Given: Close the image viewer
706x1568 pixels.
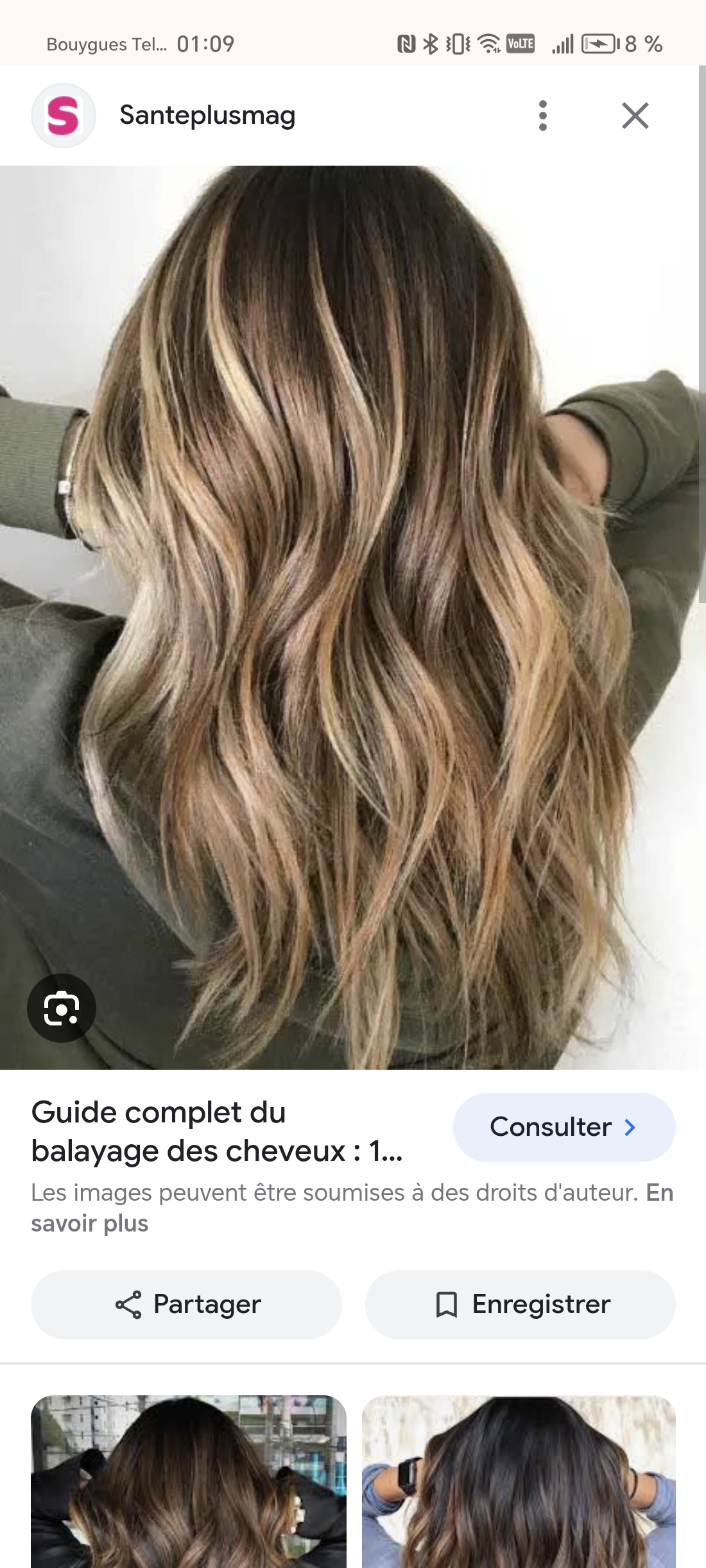Looking at the screenshot, I should tap(635, 116).
